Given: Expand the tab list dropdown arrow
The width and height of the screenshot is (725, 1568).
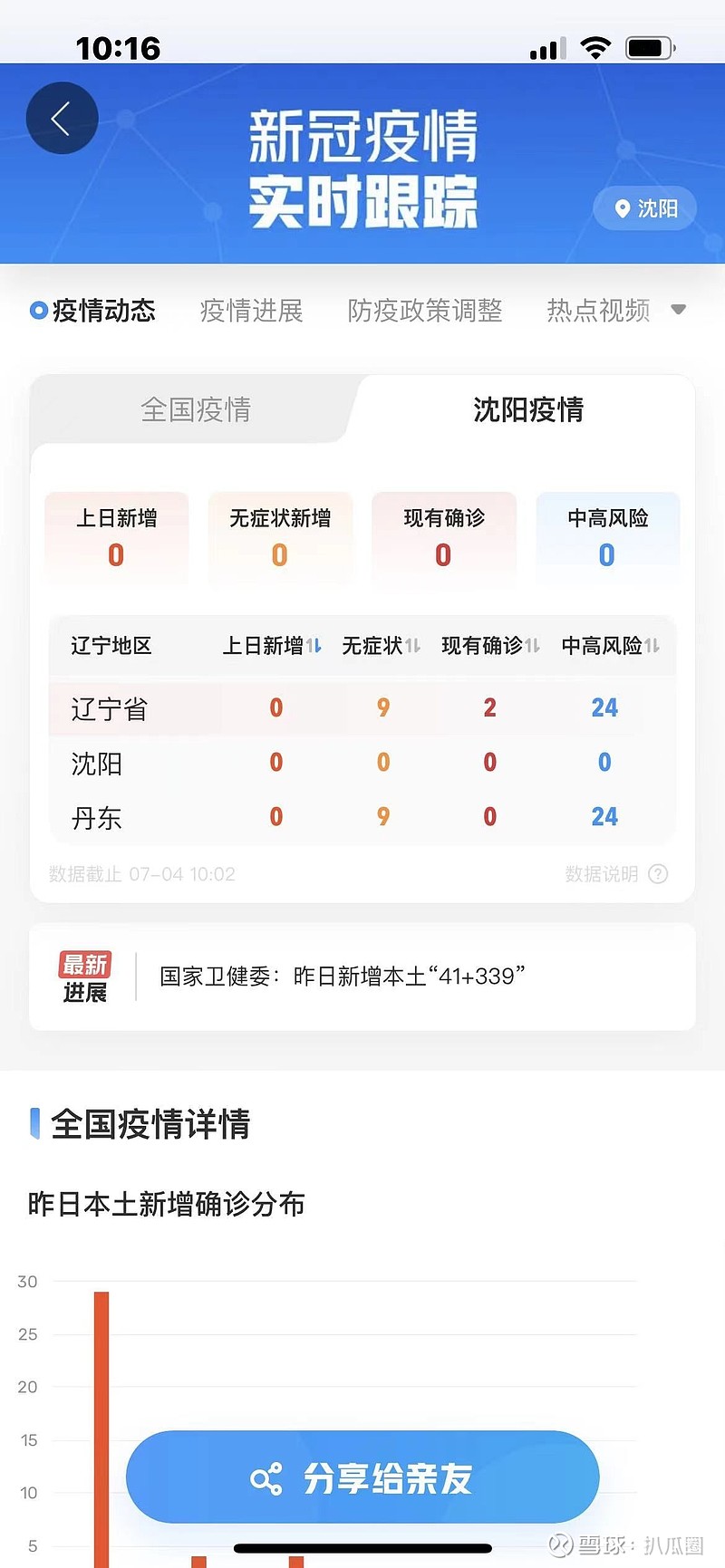Looking at the screenshot, I should (x=678, y=310).
